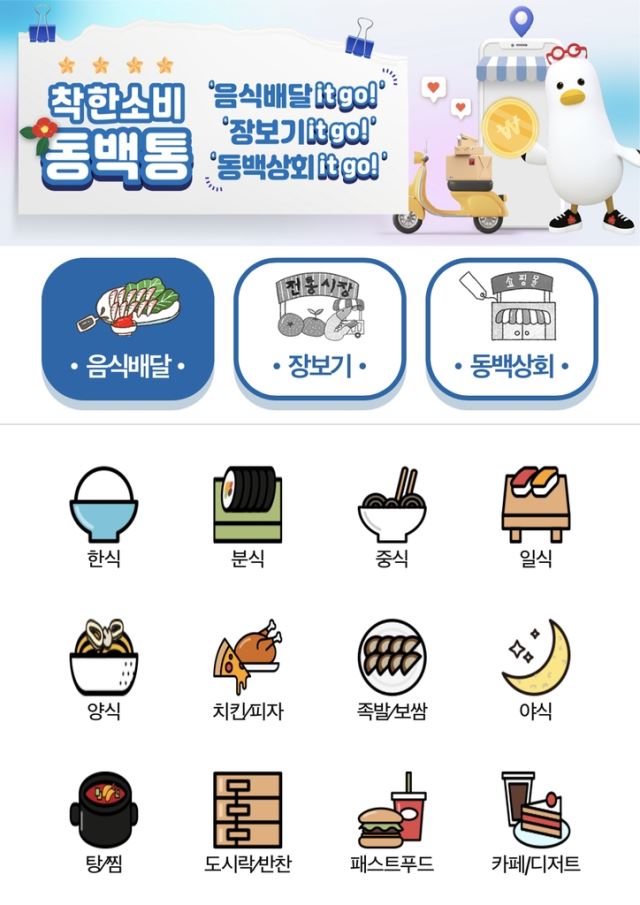Open the 도시락/반찬 category
This screenshot has height=905, width=640.
247,820
